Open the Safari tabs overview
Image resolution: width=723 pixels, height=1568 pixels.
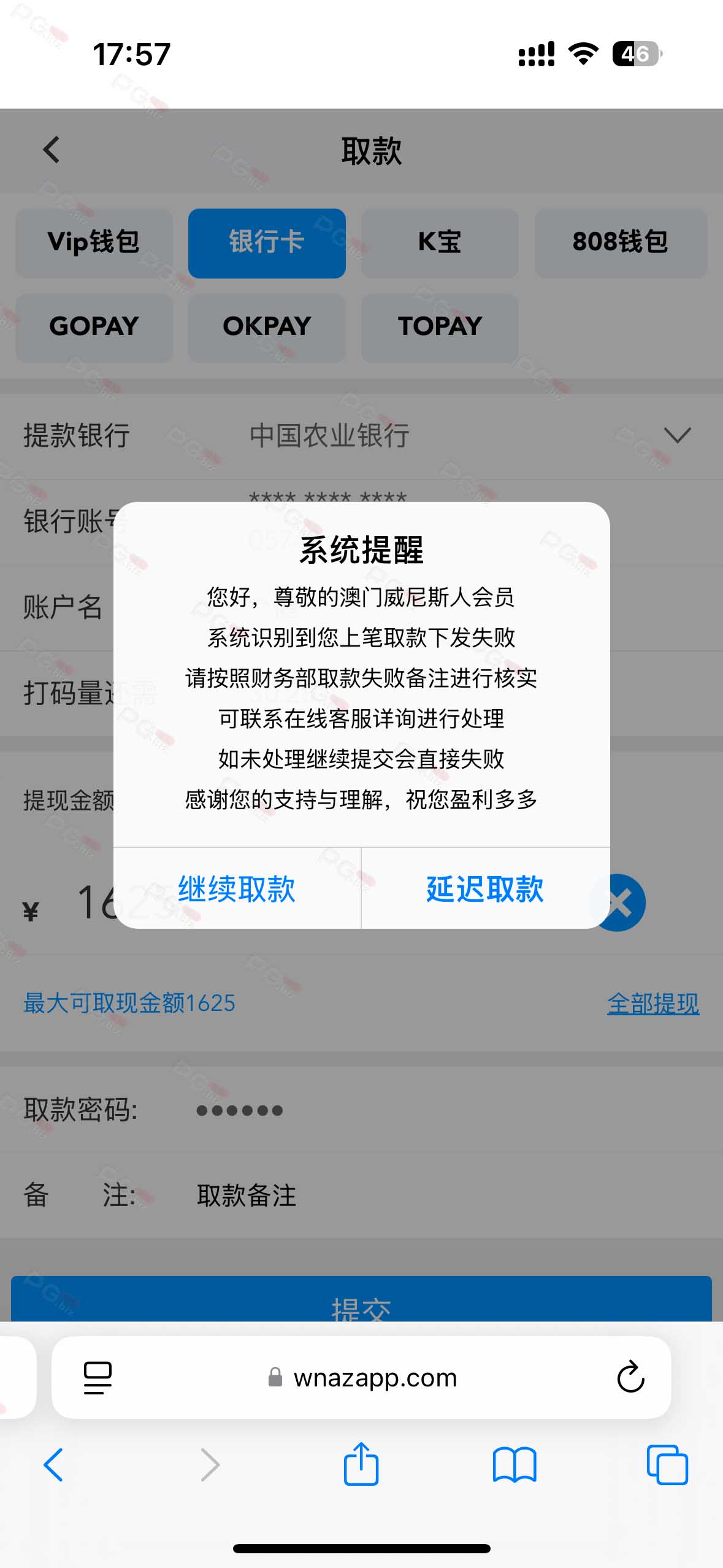(x=667, y=1465)
